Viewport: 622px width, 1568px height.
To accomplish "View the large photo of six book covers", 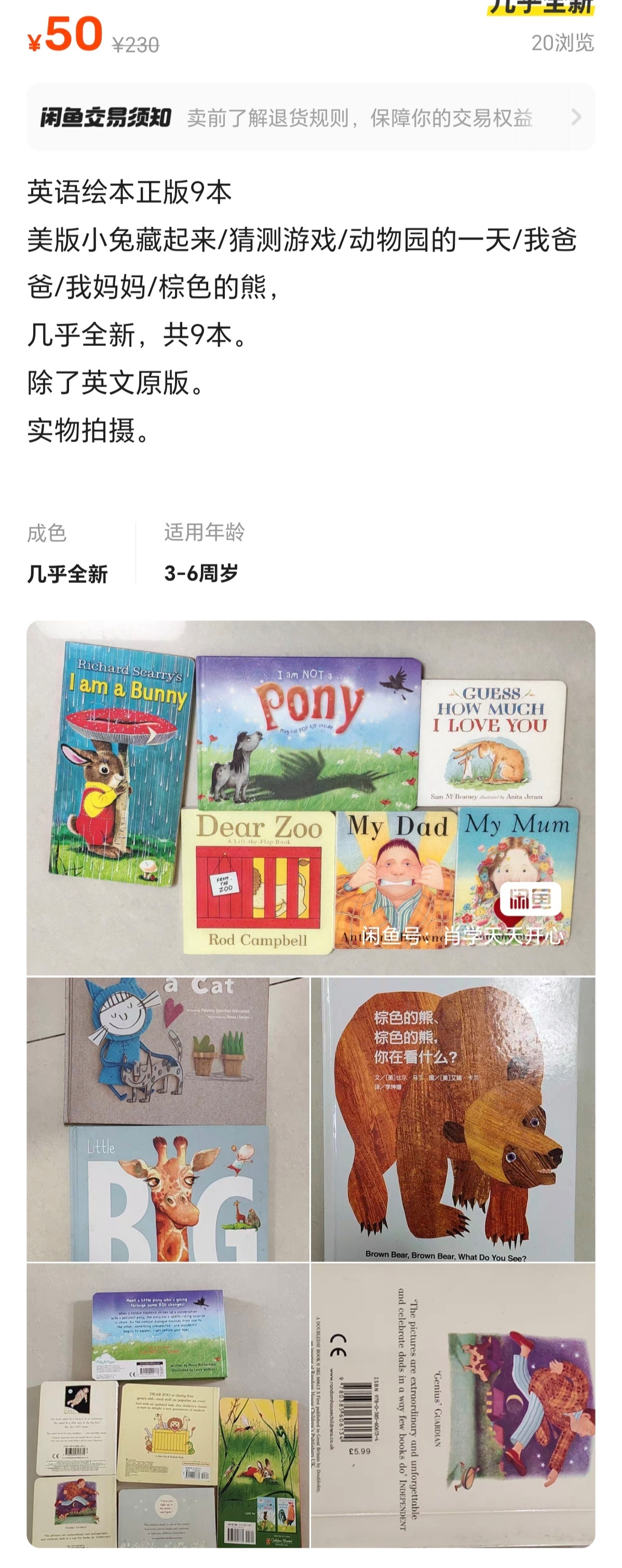I will point(310,798).
